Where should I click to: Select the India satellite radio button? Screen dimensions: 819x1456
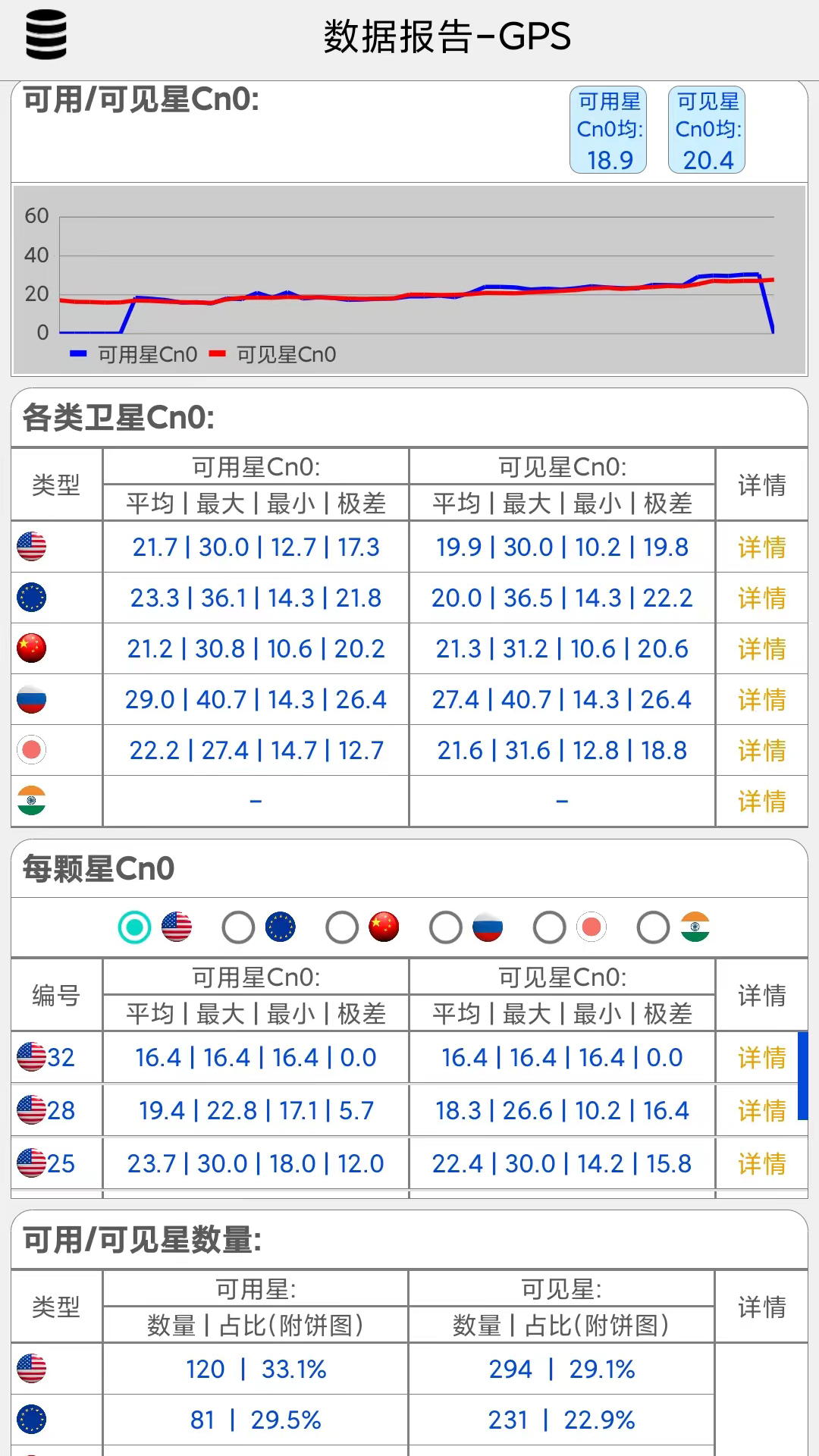tap(652, 927)
